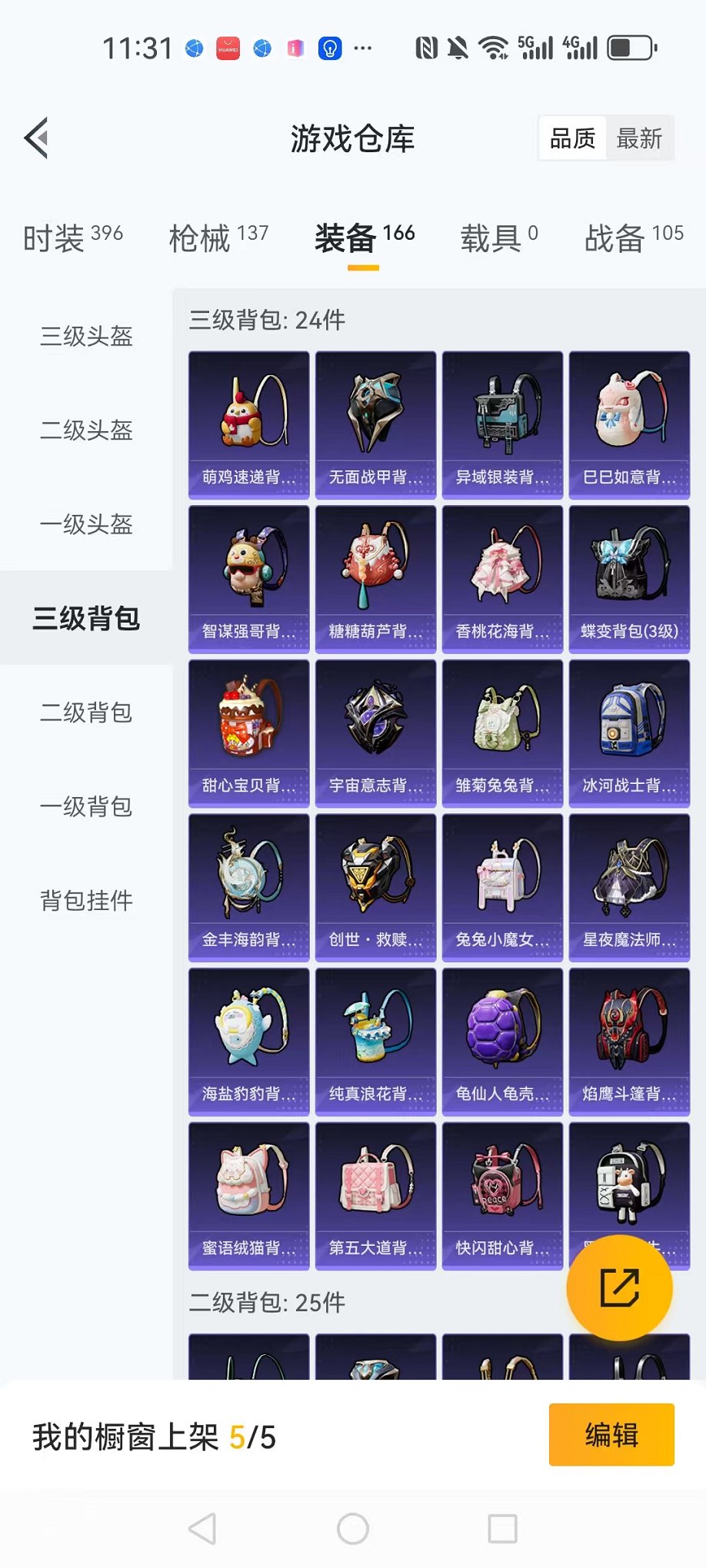Switch to the 时装 tab
This screenshot has height=1568, width=706.
coord(72,238)
